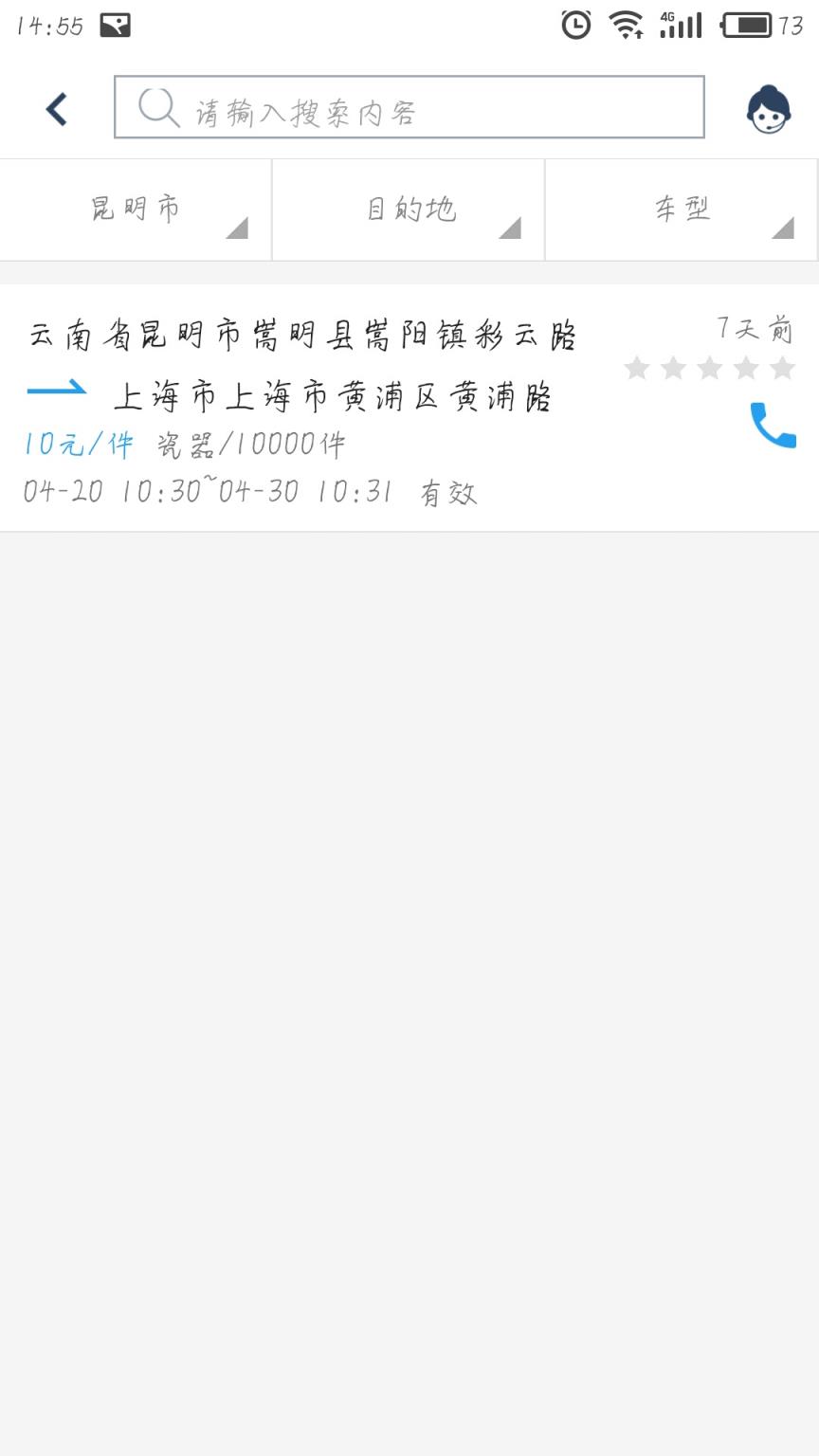The width and height of the screenshot is (819, 1456).
Task: Select the middle rating star
Action: pos(711,368)
